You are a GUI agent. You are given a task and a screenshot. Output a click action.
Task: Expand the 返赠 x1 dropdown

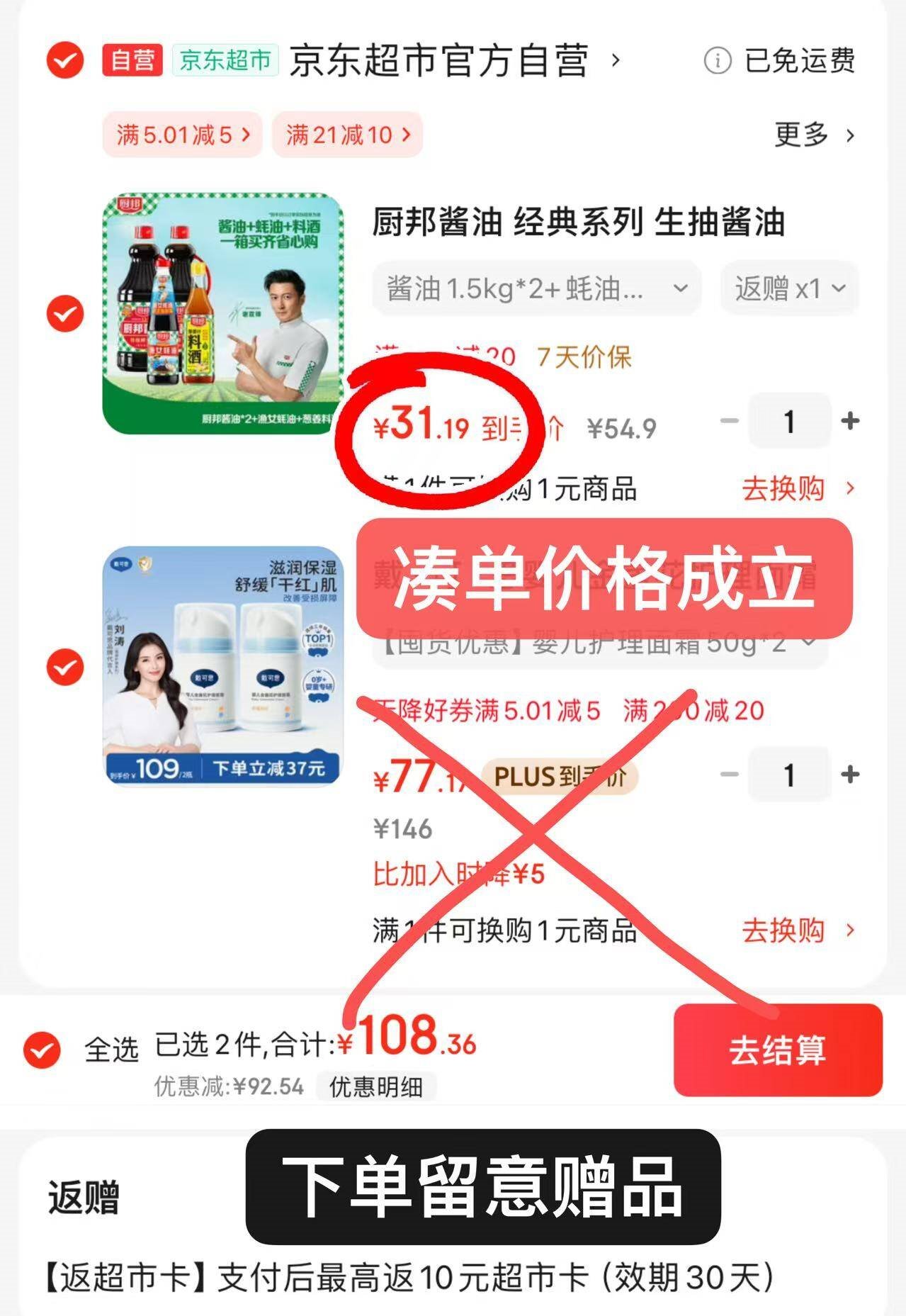click(789, 288)
